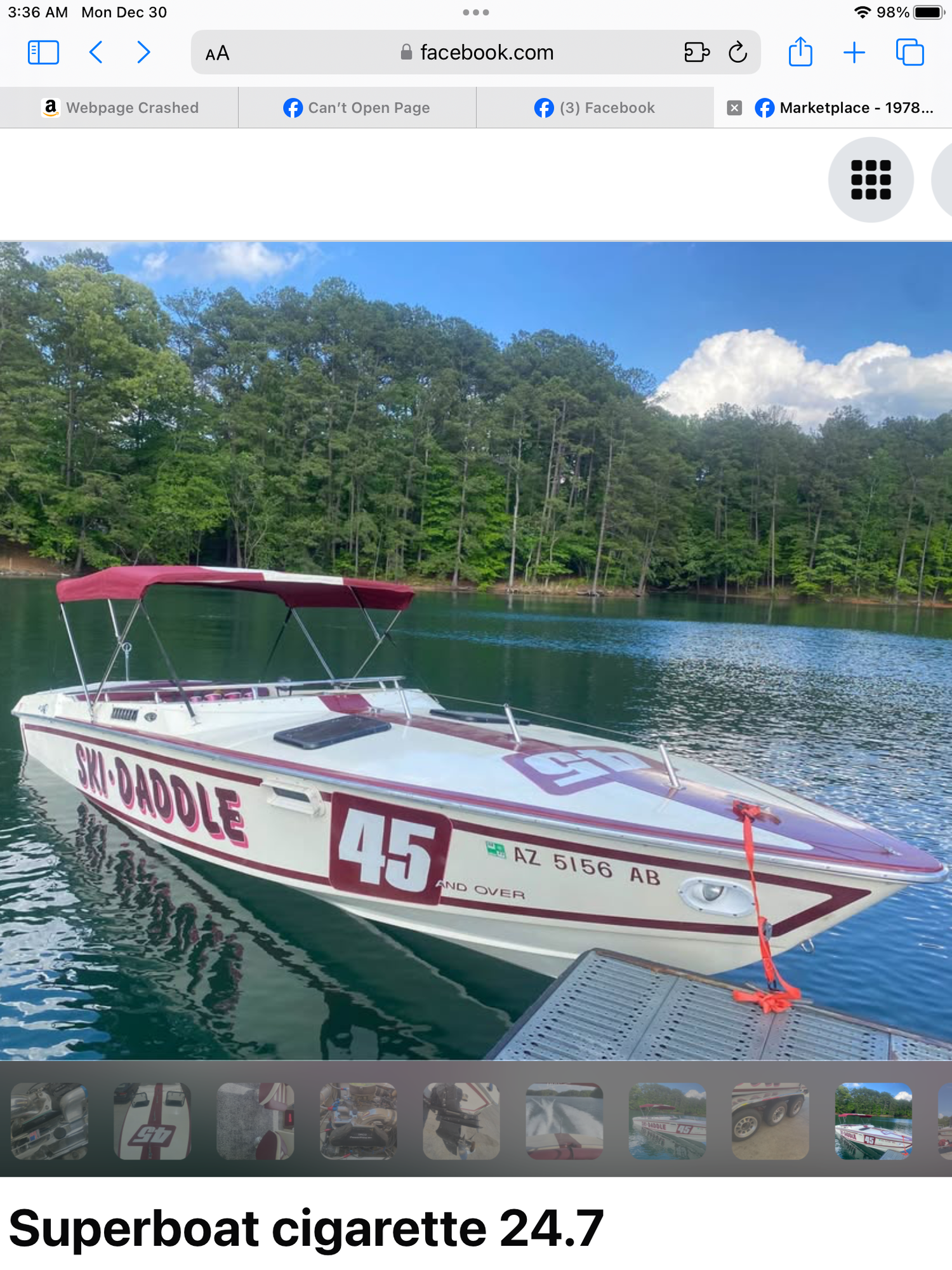Show the tab overview
The width and height of the screenshot is (952, 1270).
click(x=909, y=52)
